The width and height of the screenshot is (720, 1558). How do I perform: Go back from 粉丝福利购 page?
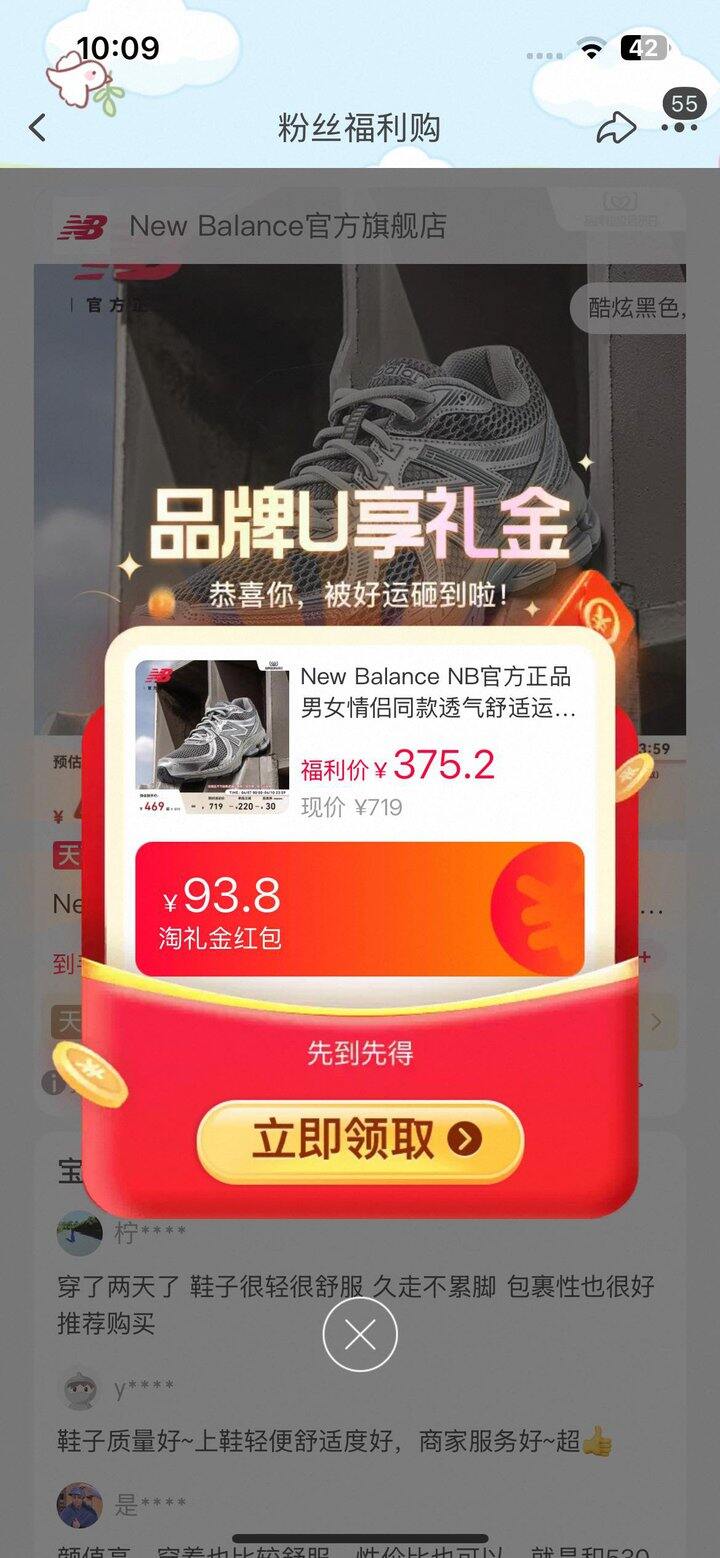[x=38, y=128]
